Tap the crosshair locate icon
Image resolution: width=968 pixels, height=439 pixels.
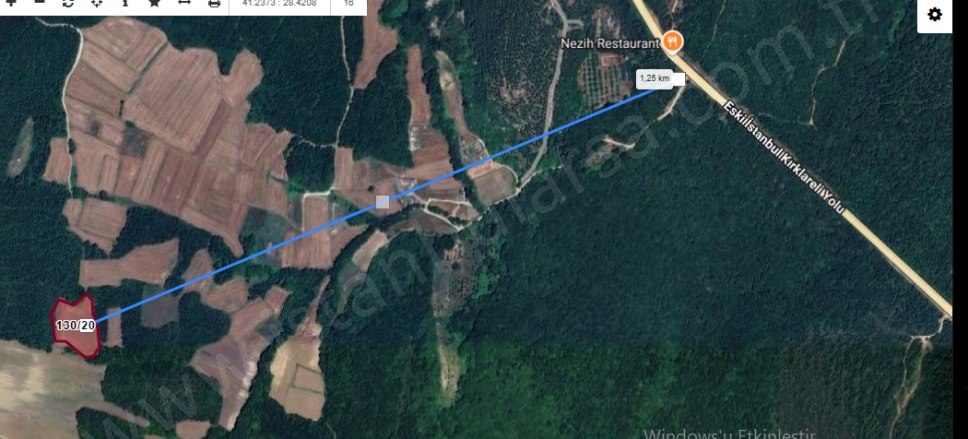96,4
